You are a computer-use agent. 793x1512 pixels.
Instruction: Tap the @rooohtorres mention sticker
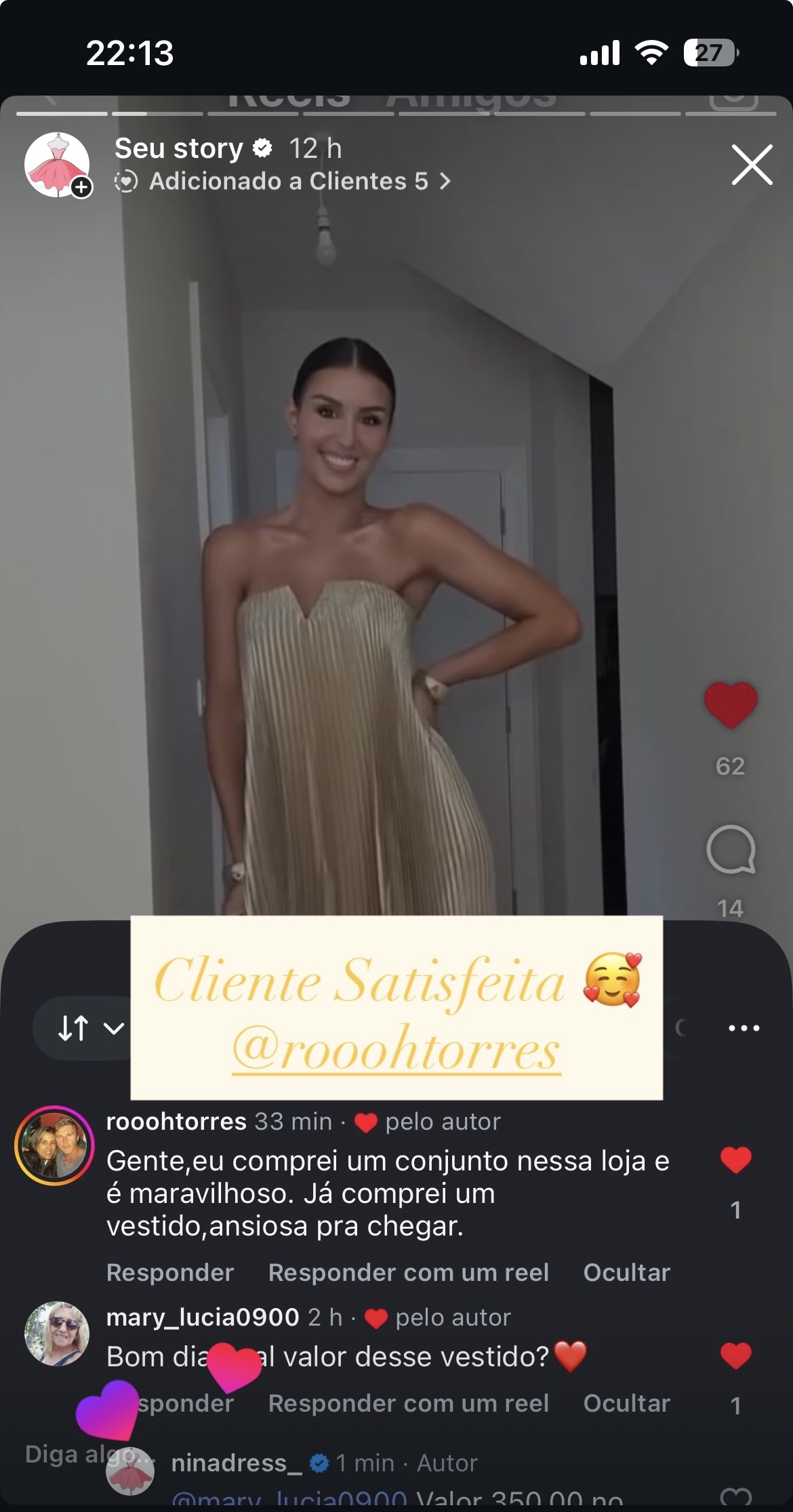(x=396, y=1049)
